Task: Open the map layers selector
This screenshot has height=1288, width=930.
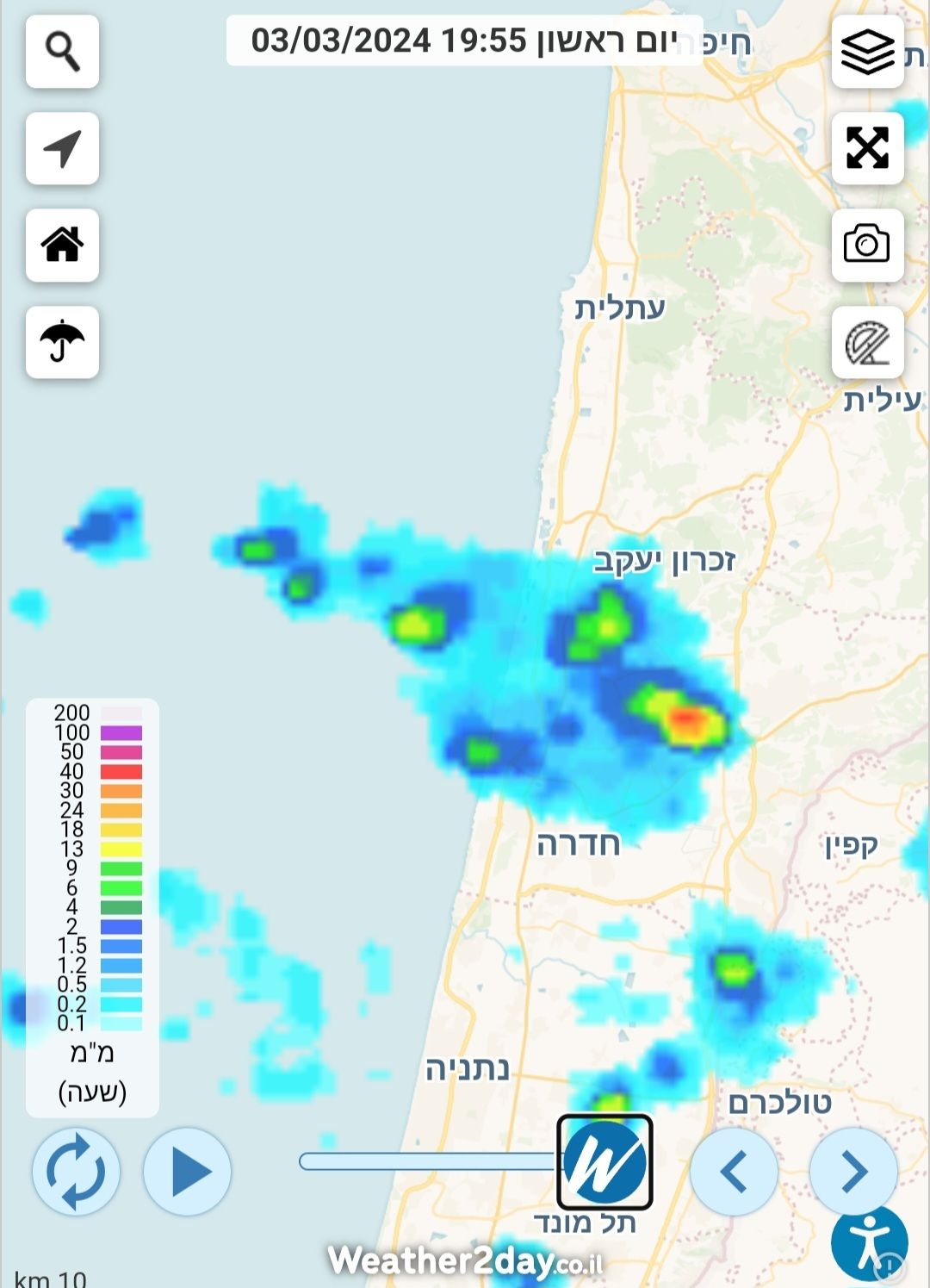Action: click(867, 52)
